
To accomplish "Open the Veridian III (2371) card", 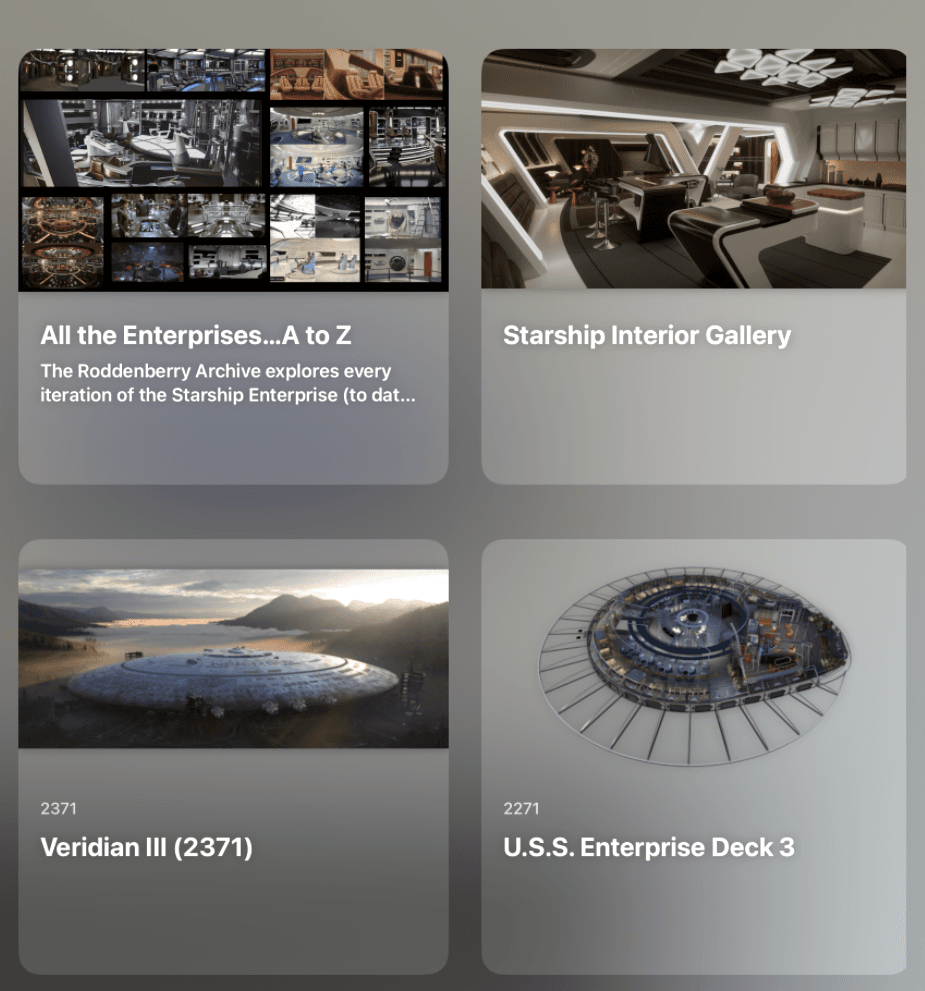I will click(x=233, y=756).
